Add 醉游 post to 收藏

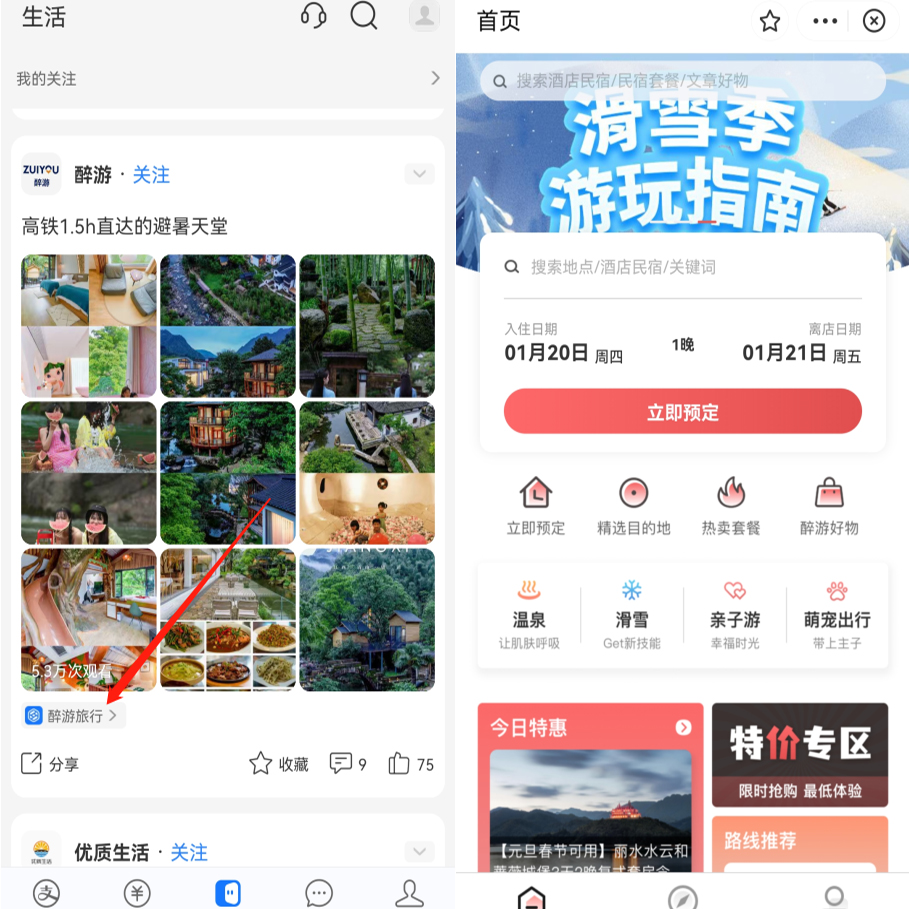279,764
